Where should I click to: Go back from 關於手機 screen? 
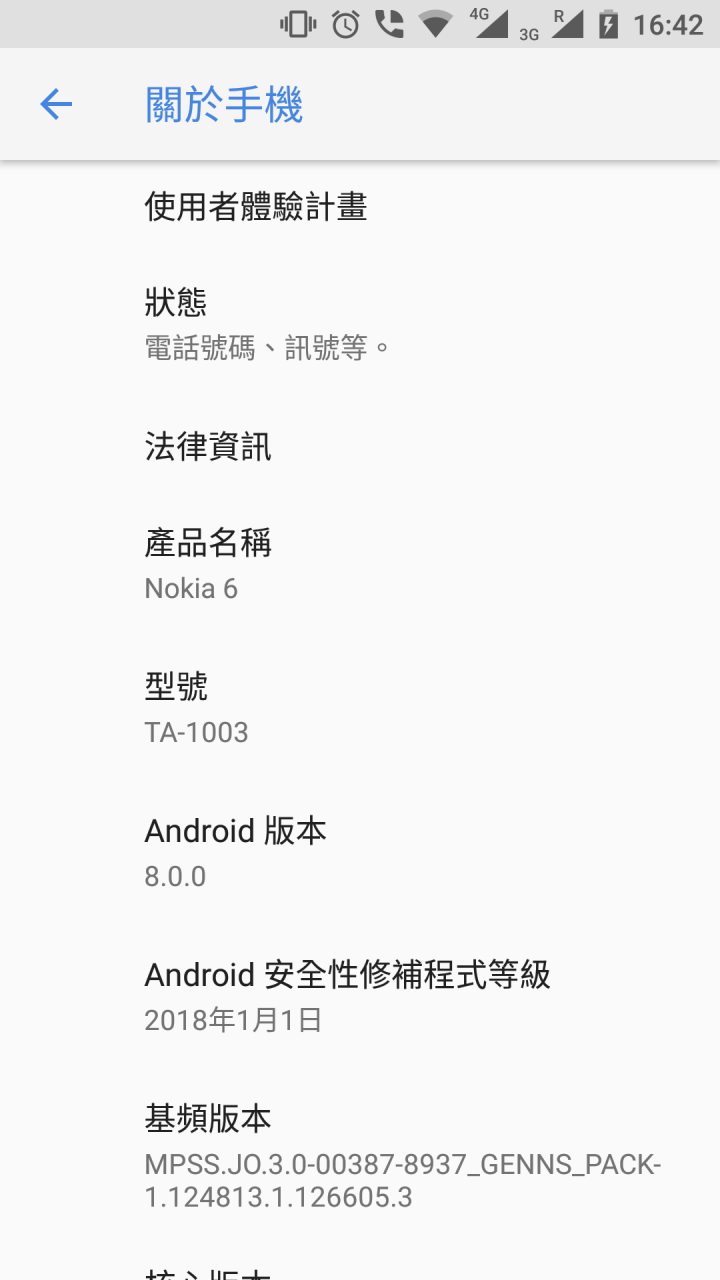(x=56, y=104)
